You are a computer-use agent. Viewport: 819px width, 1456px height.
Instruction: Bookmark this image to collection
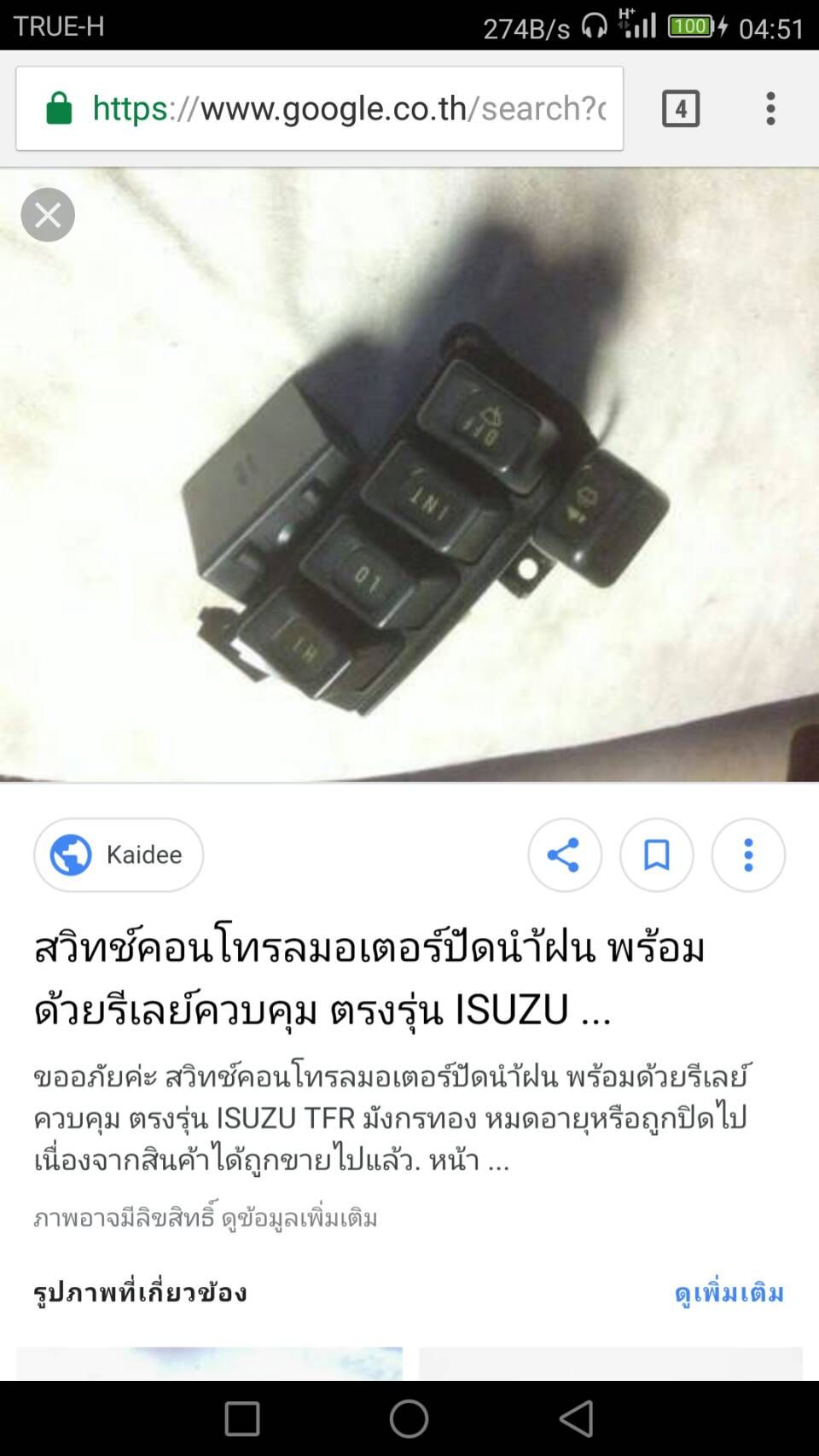coord(656,854)
